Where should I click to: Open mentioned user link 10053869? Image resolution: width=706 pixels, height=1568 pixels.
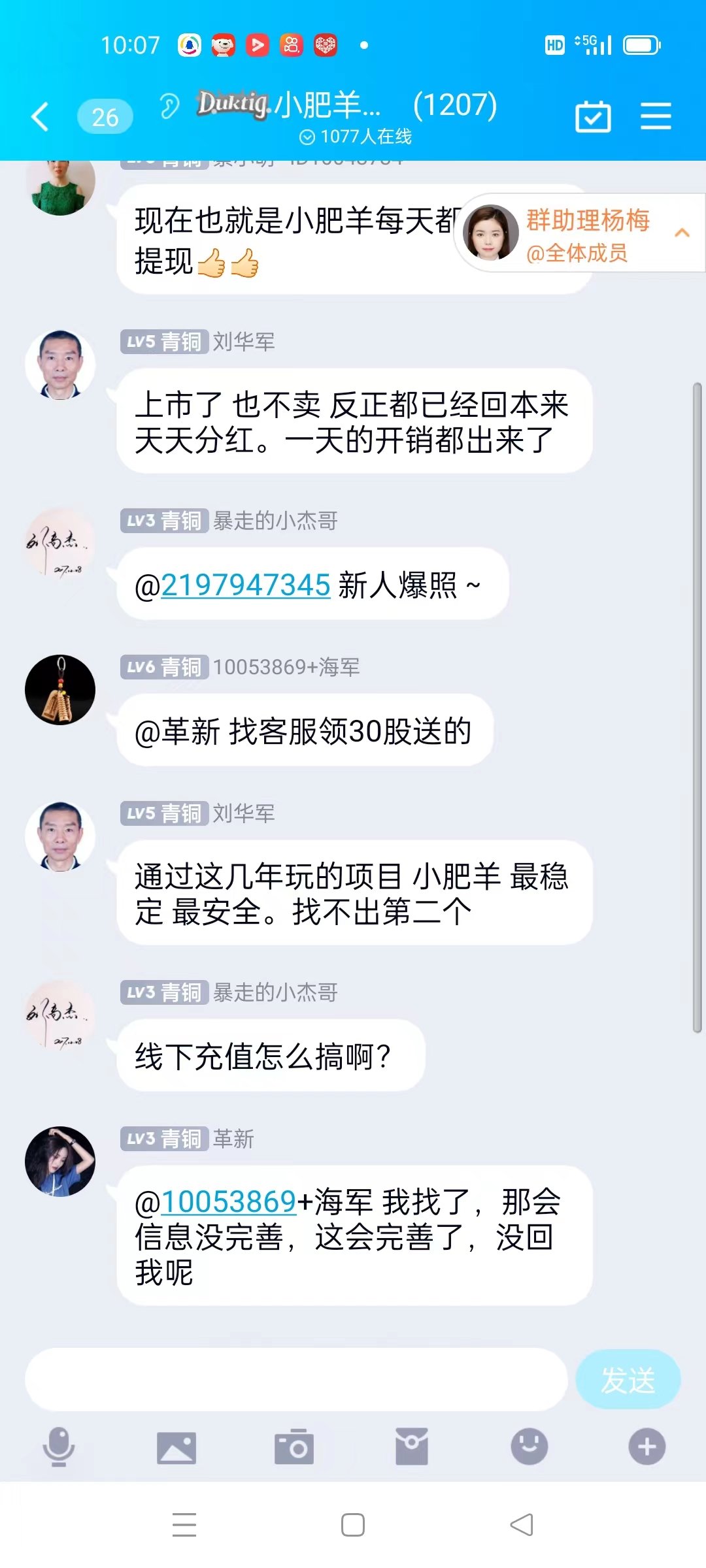point(229,1201)
